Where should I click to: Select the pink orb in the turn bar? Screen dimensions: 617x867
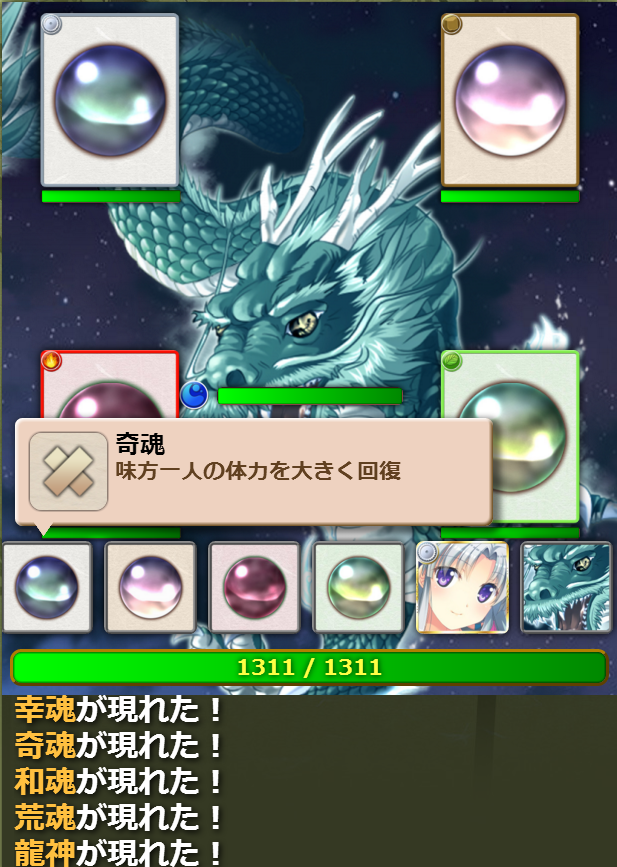pos(150,587)
